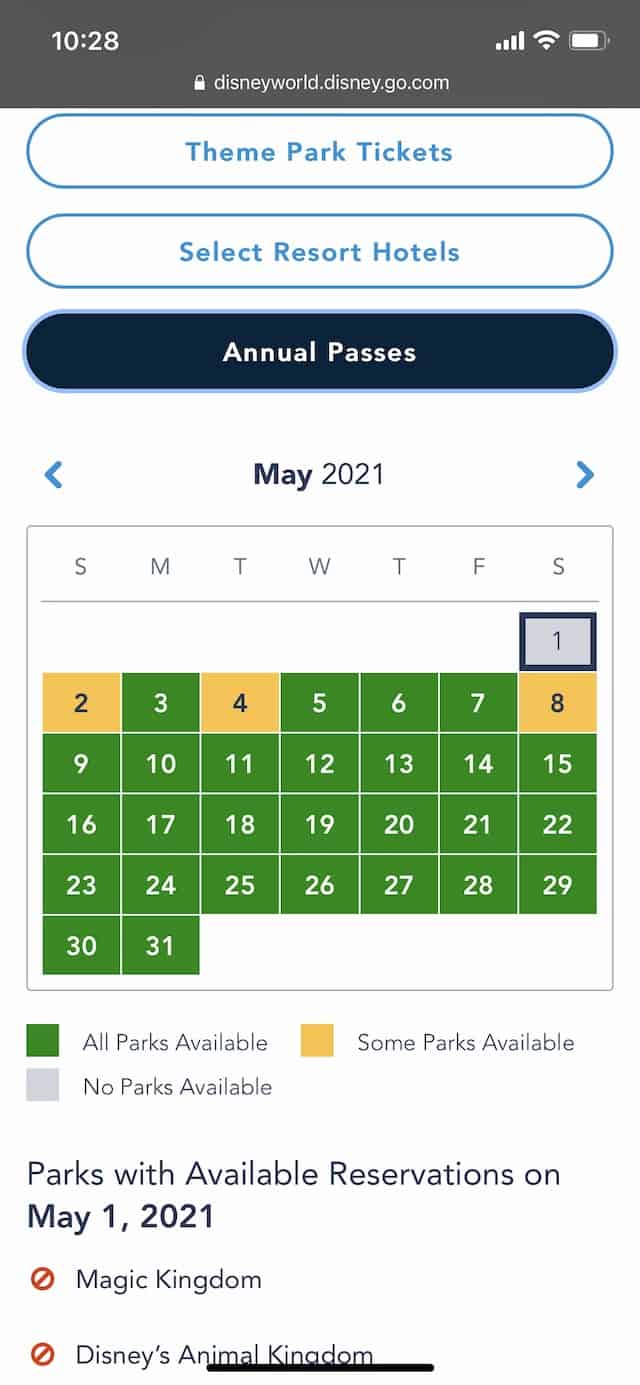Image resolution: width=640 pixels, height=1385 pixels.
Task: Go to previous month arrow
Action: click(x=54, y=474)
